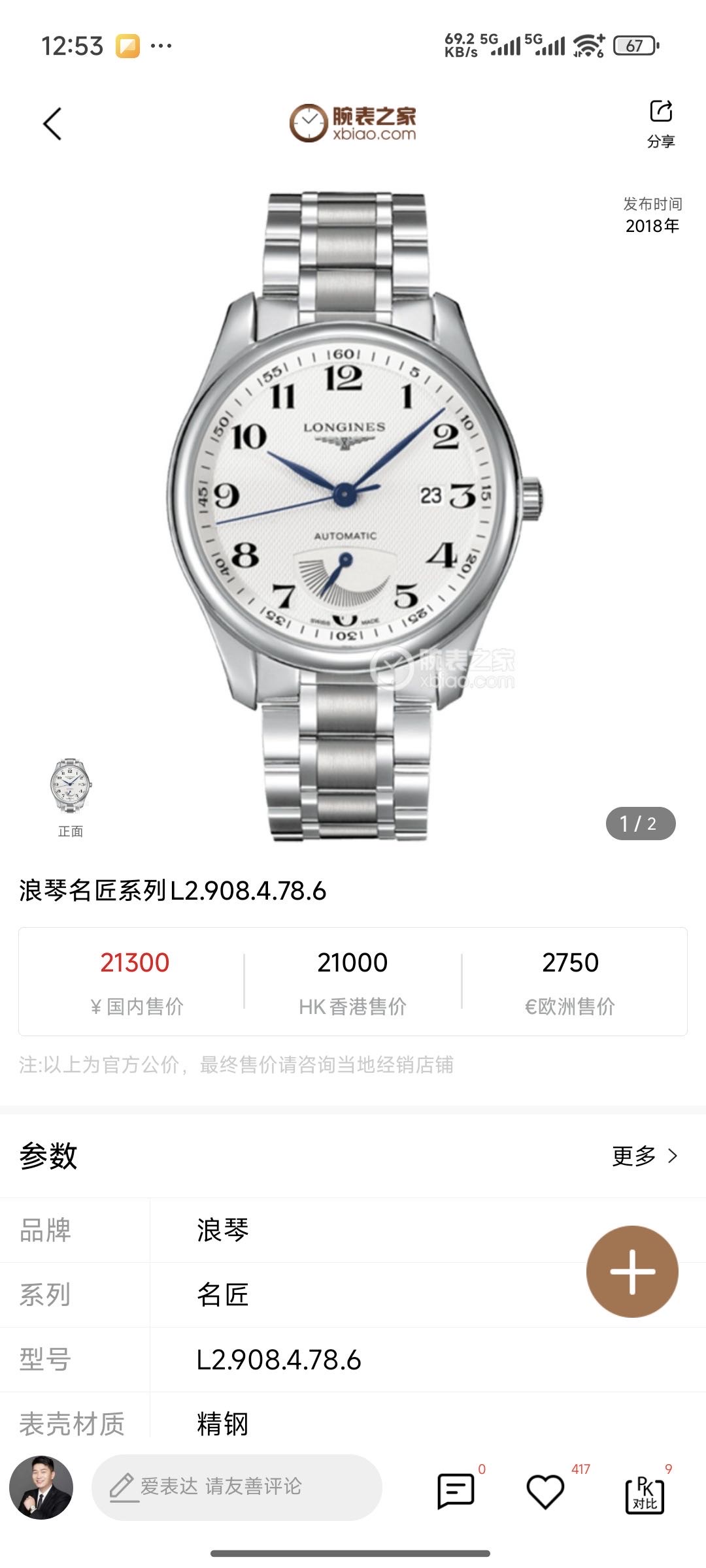The image size is (706, 1568).
Task: Open the user avatar at bottom left
Action: pyautogui.click(x=41, y=1488)
